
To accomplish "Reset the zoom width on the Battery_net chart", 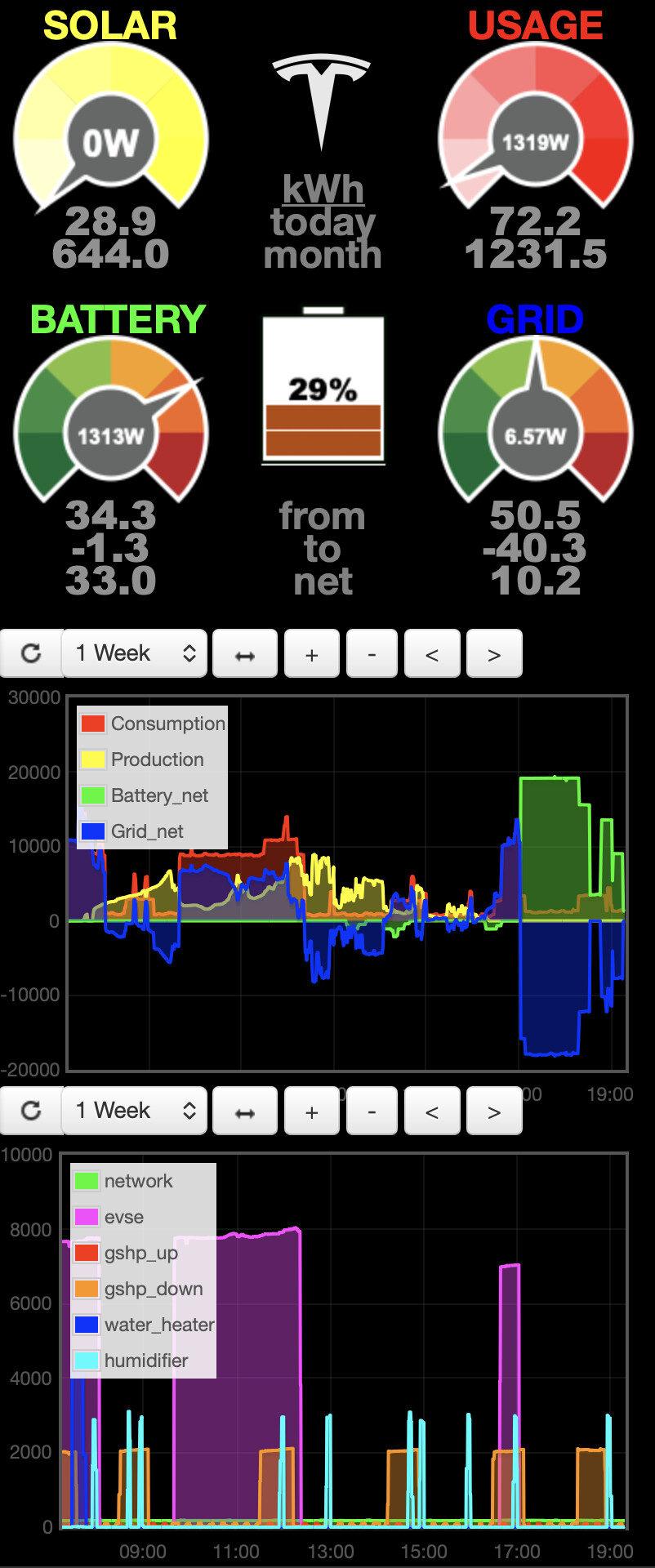I will coord(245,653).
